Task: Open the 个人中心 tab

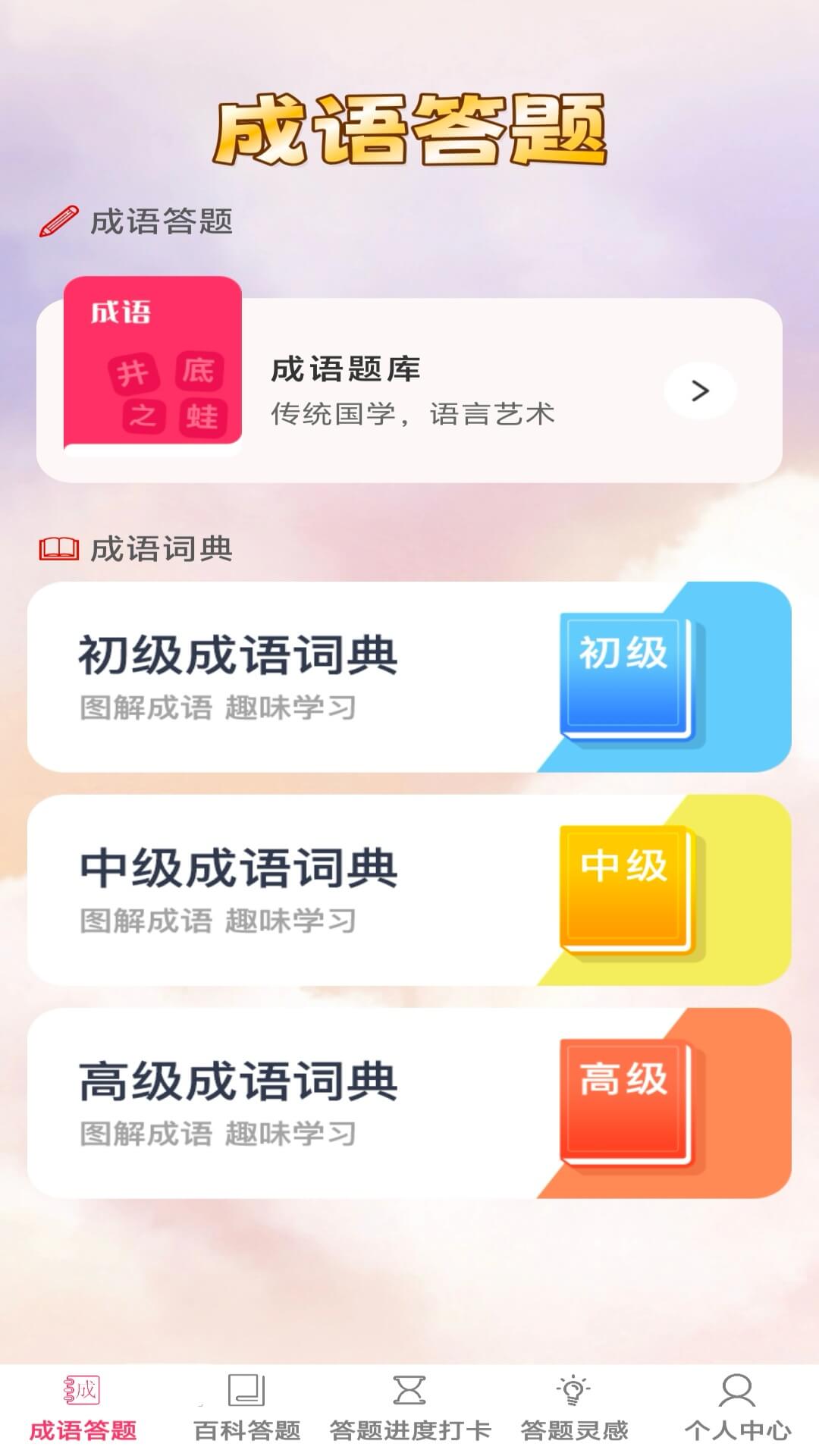Action: coord(737,1409)
